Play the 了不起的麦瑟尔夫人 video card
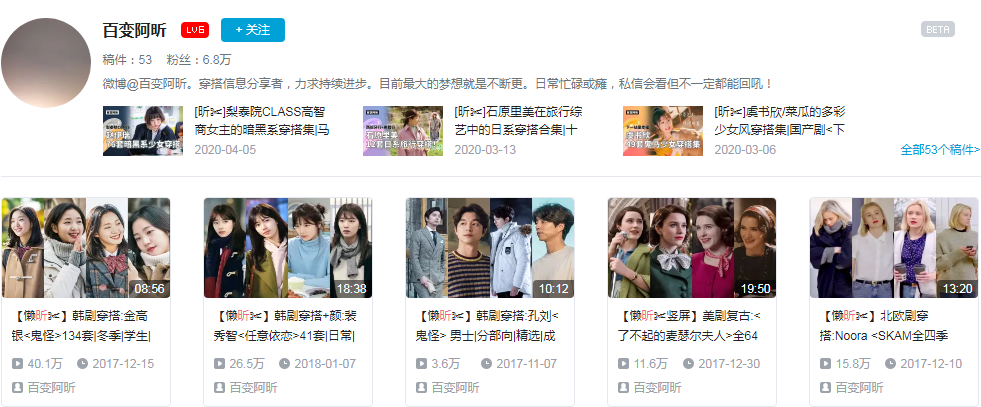Viewport: 981px width, 407px height. [692, 247]
